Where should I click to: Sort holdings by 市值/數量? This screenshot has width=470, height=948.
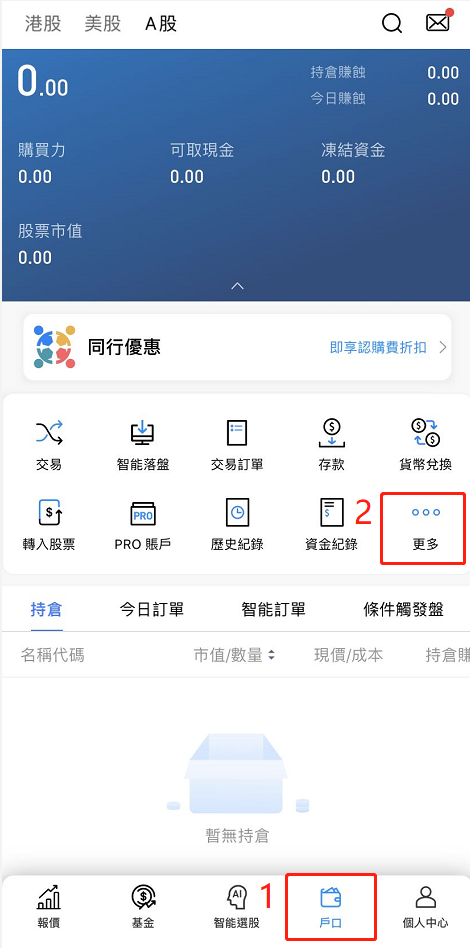pyautogui.click(x=235, y=655)
